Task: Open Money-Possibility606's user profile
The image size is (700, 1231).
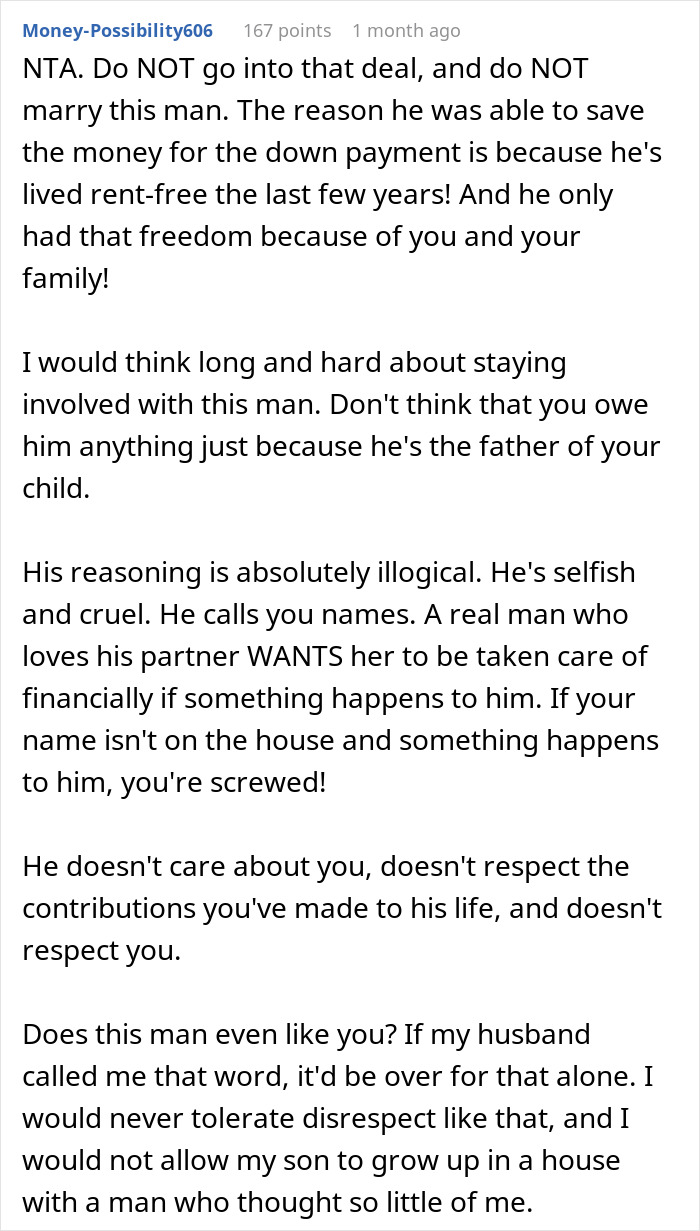Action: coord(117,31)
